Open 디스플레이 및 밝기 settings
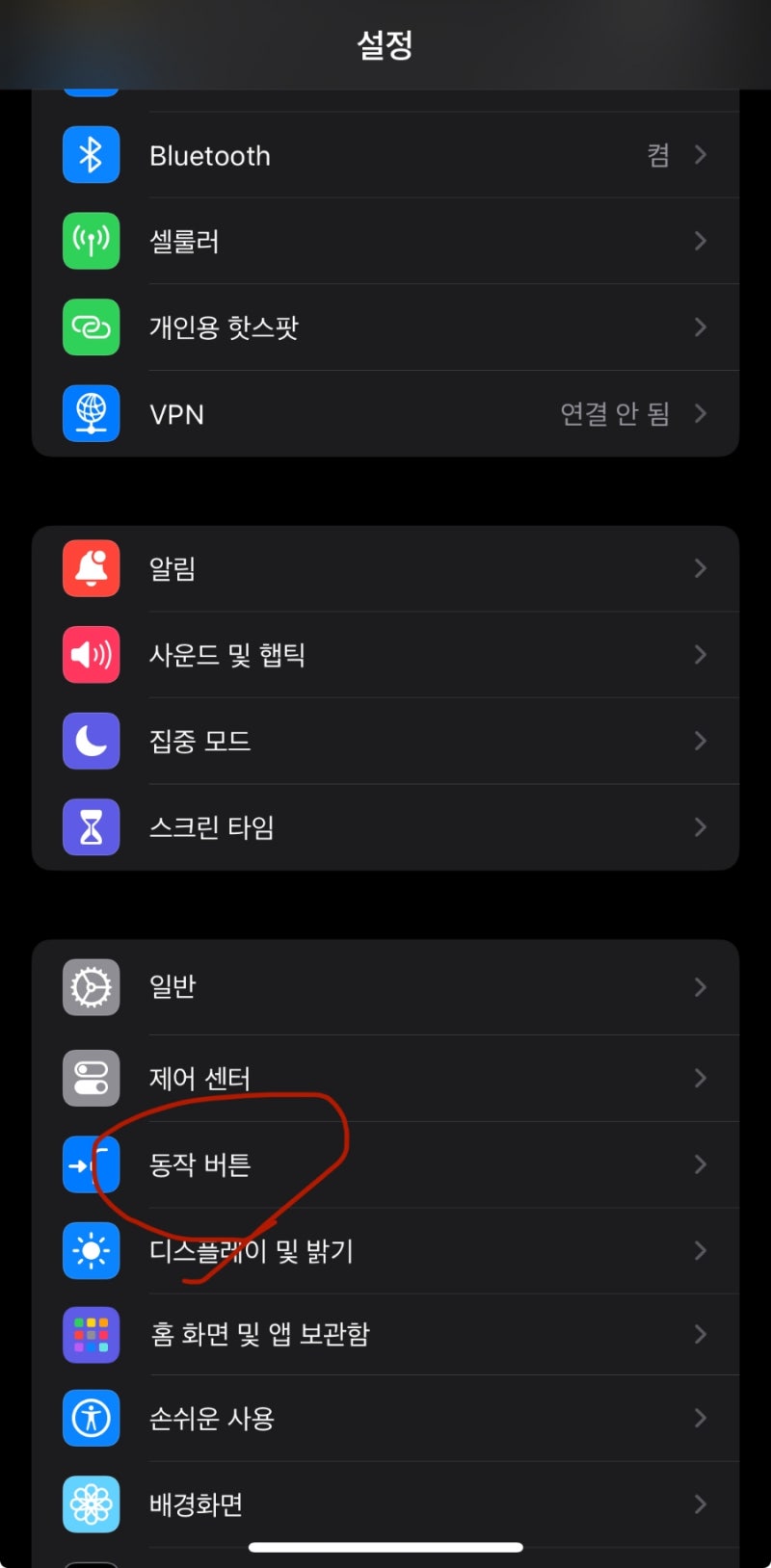771x1568 pixels. (x=385, y=1251)
